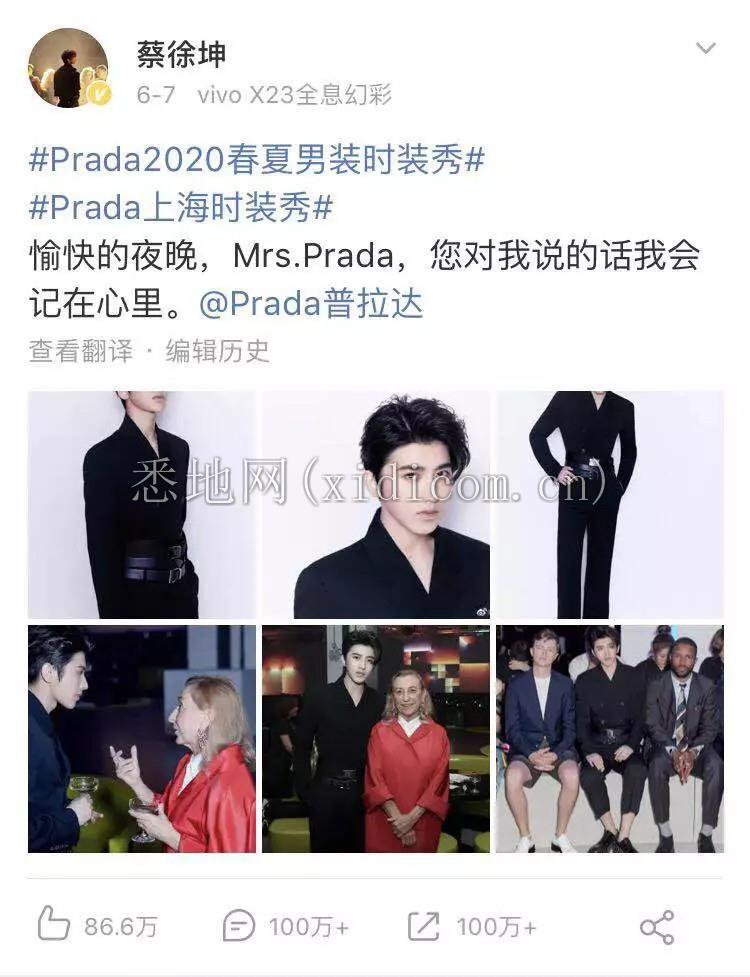Open the photo of conversation with woman in red

(141, 739)
